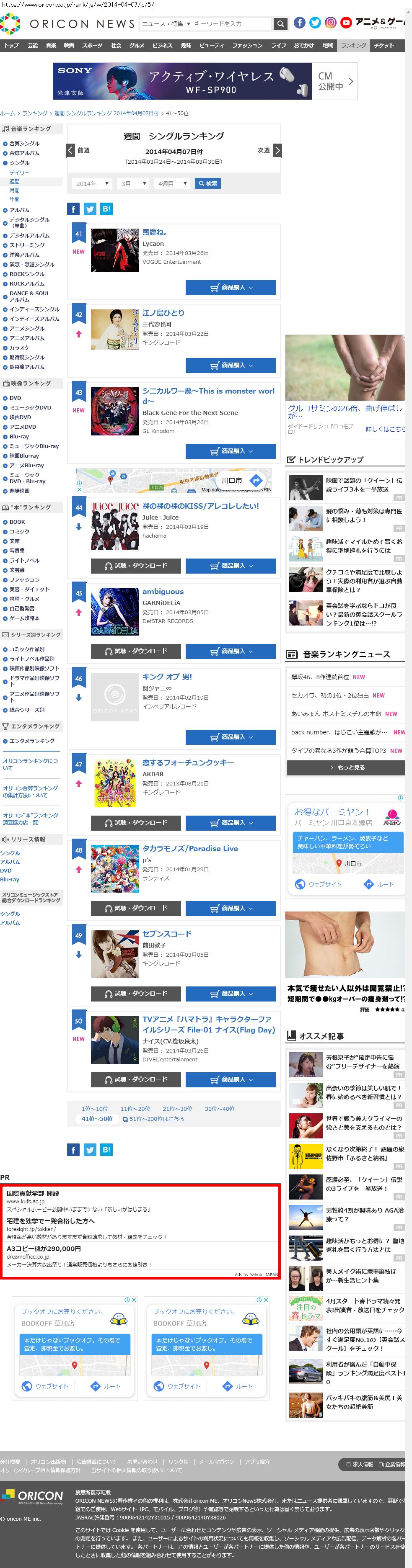Tap 商品購入 for 江ノ島ひとり
This screenshot has width=412, height=1568.
[x=231, y=365]
